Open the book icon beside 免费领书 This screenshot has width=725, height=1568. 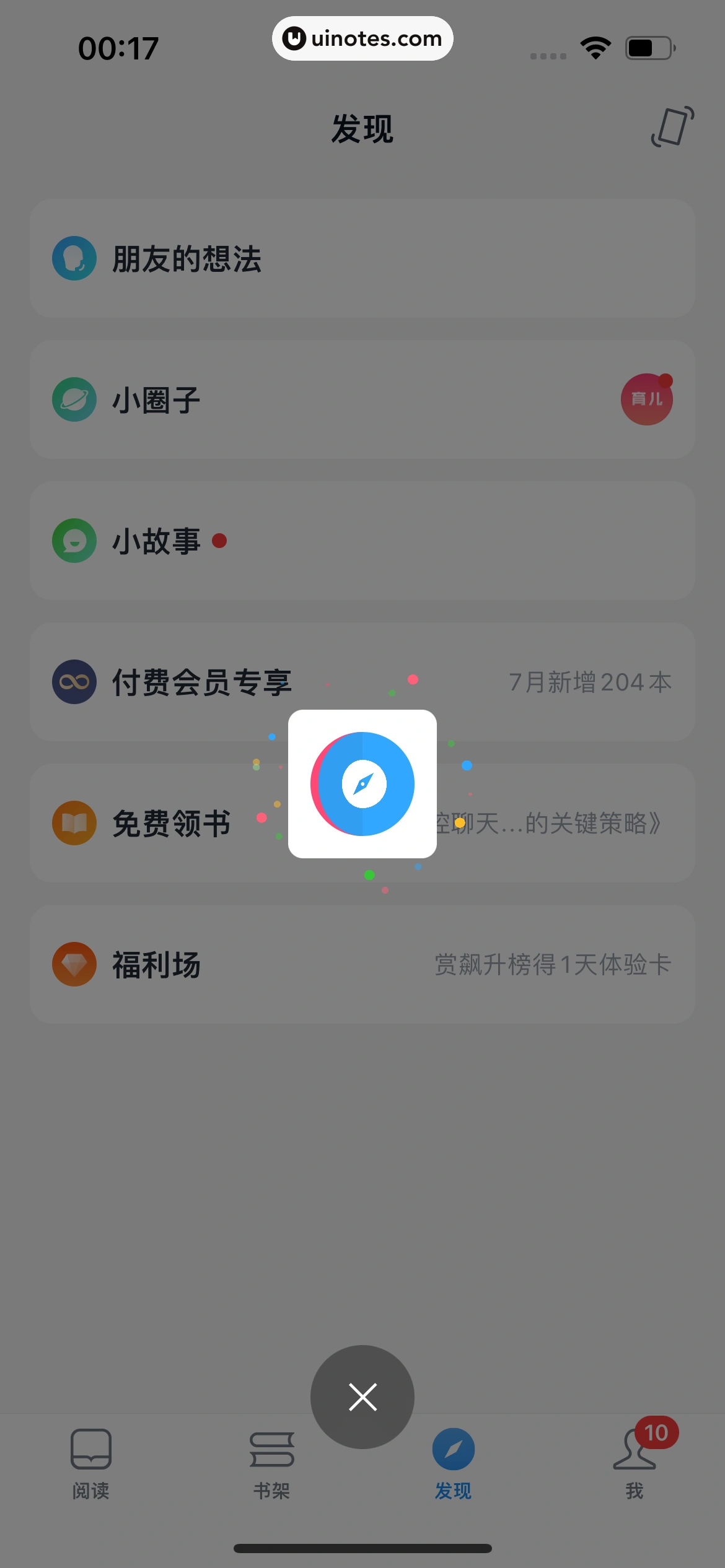[74, 824]
